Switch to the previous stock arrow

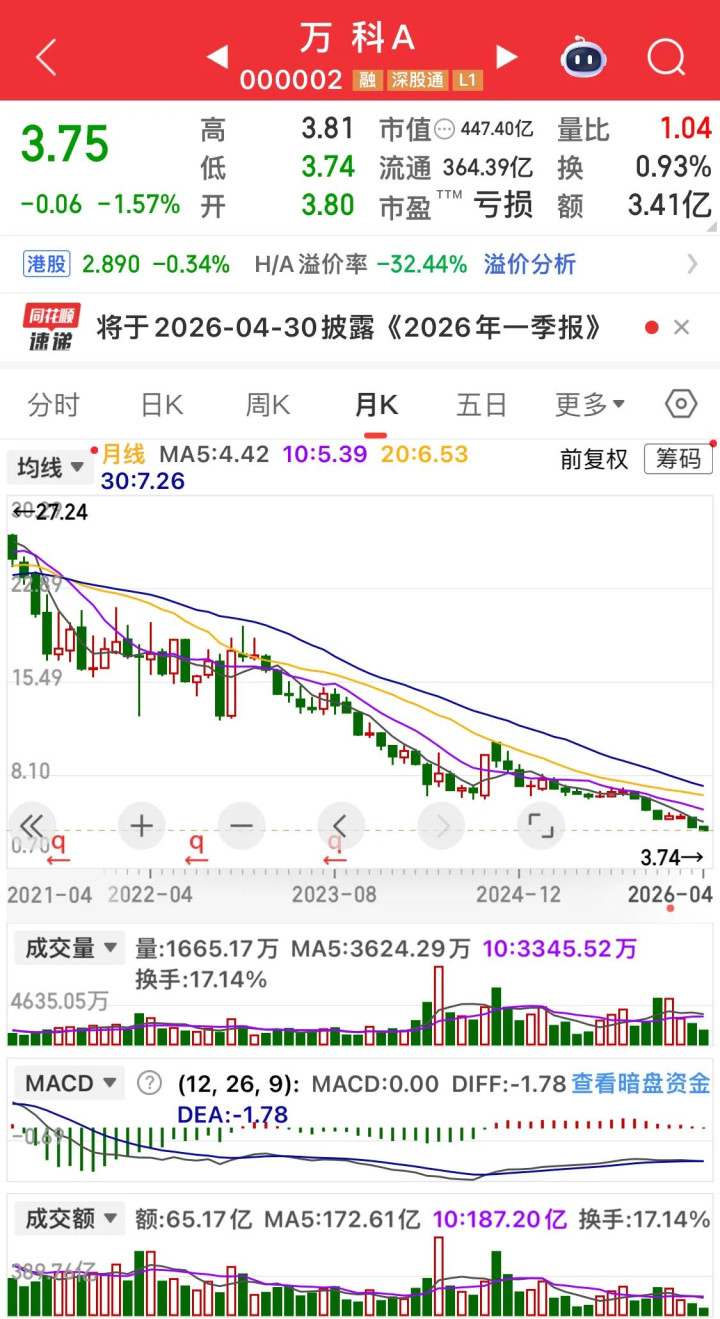coord(217,57)
